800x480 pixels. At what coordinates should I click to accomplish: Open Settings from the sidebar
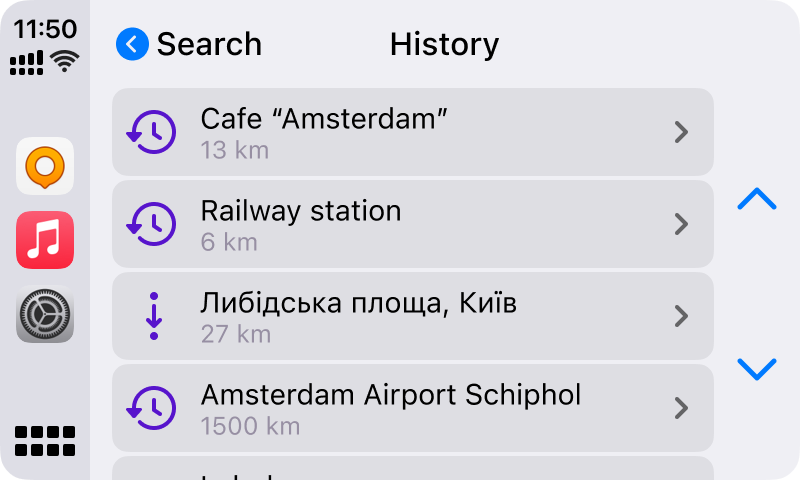(x=45, y=315)
